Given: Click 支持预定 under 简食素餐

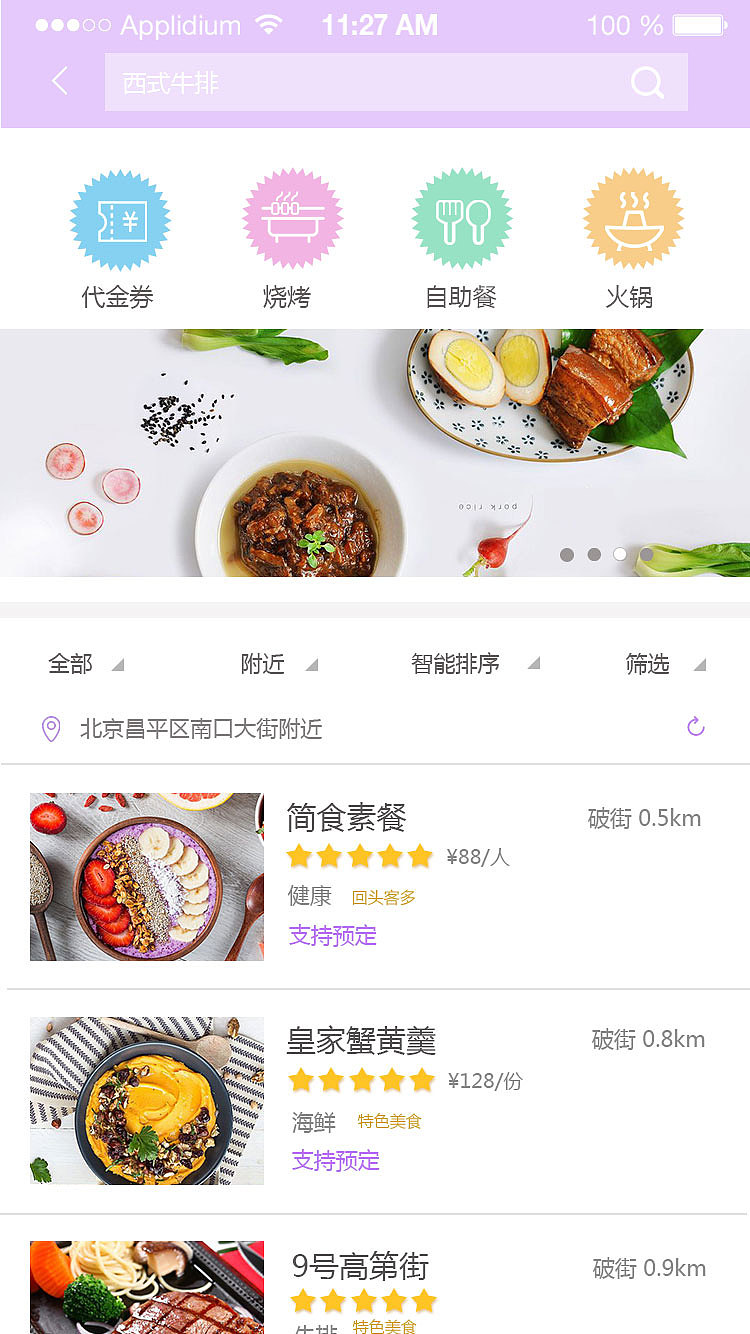Looking at the screenshot, I should pyautogui.click(x=332, y=935).
